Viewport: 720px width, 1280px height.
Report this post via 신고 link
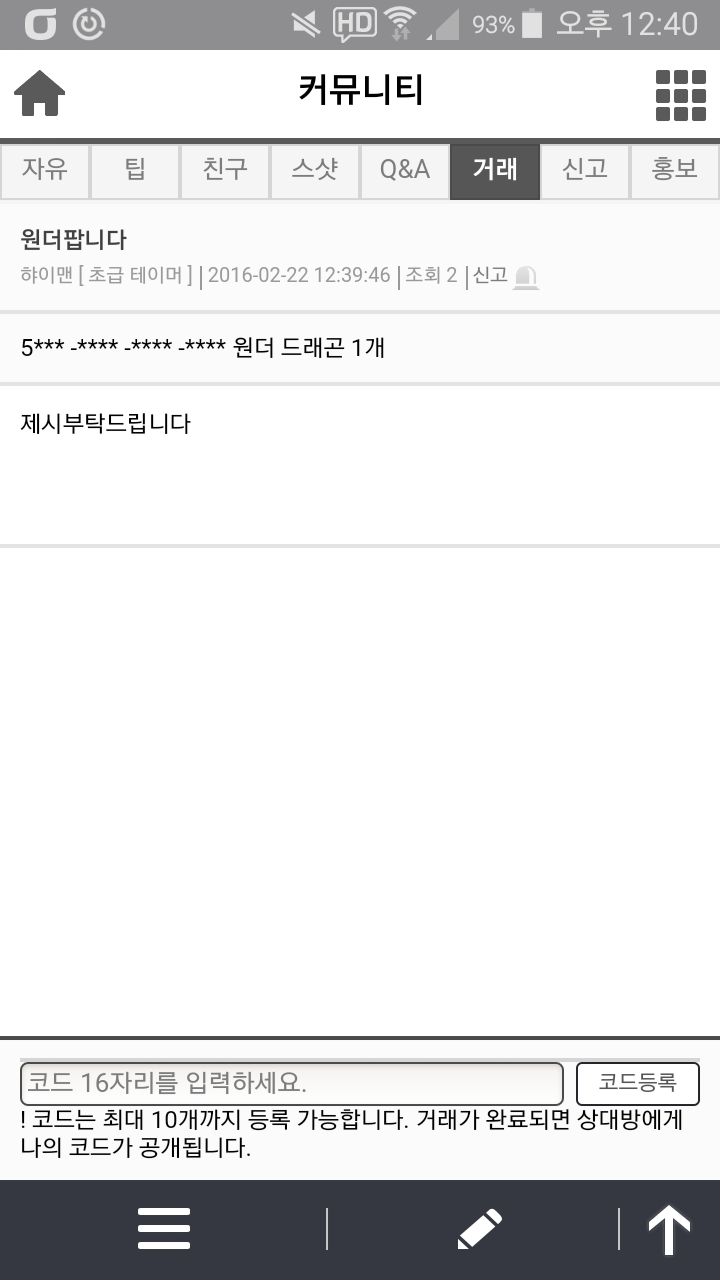(504, 275)
